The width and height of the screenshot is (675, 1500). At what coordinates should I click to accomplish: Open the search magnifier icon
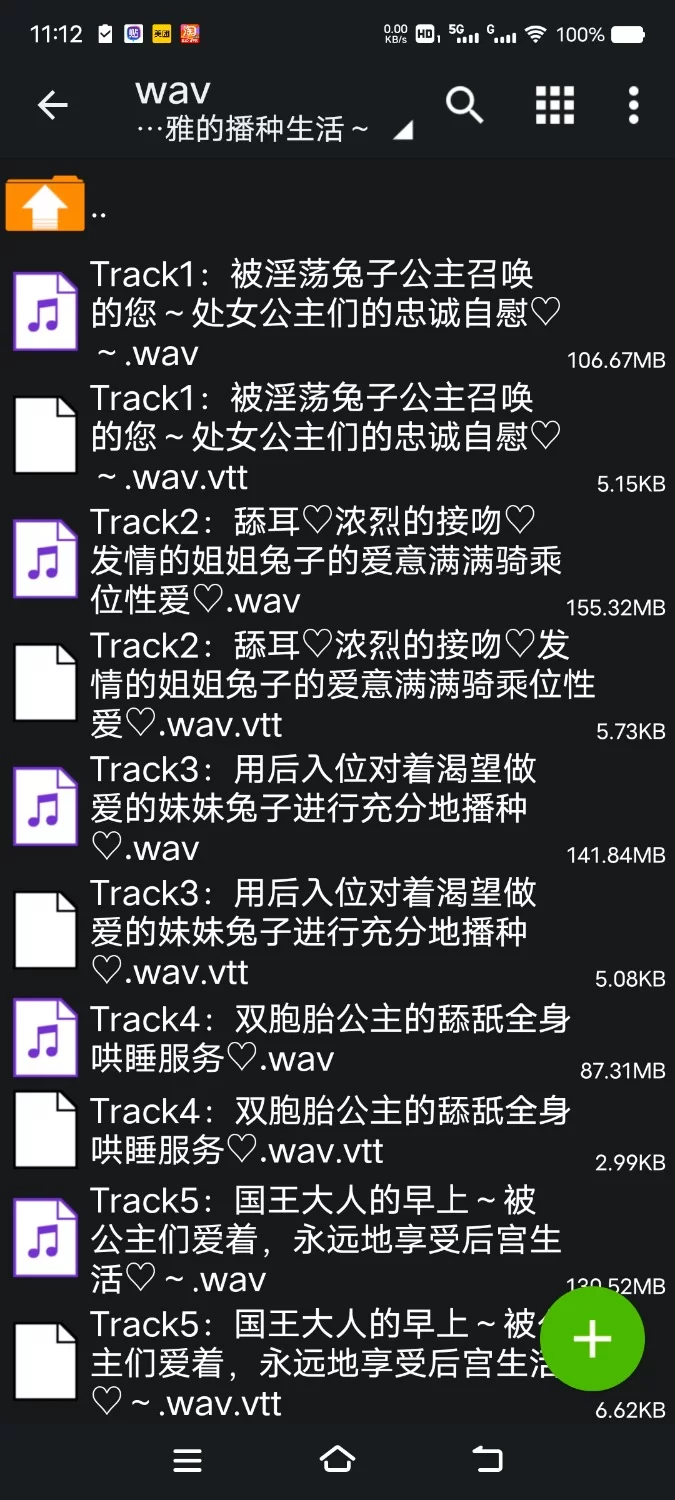[464, 104]
